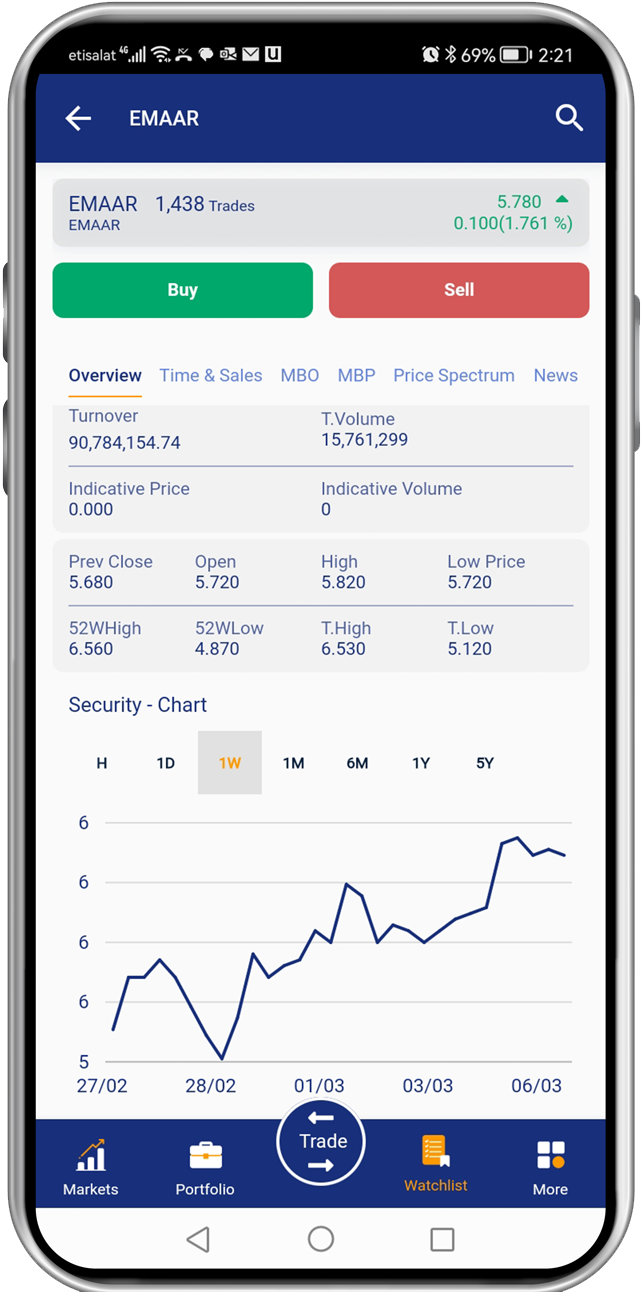Tap the system home button
This screenshot has width=642, height=1292.
pos(321,1239)
